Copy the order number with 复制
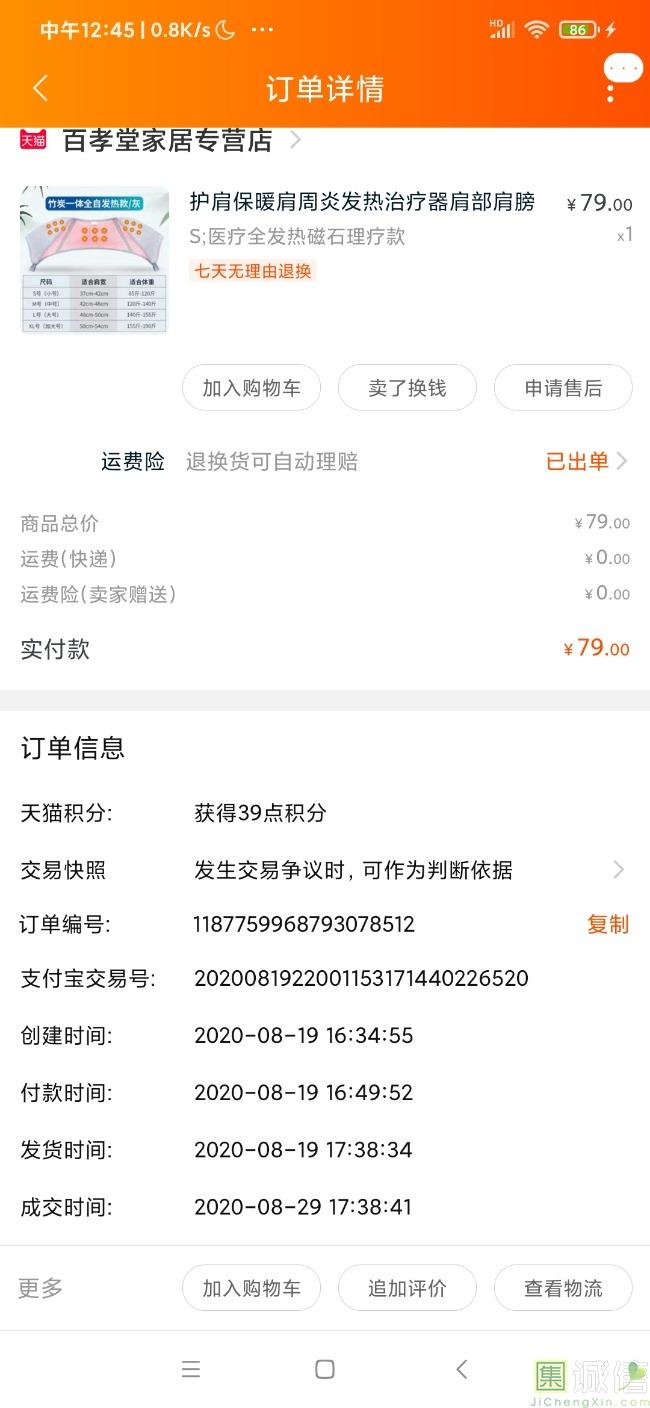The width and height of the screenshot is (650, 1408). click(x=607, y=924)
